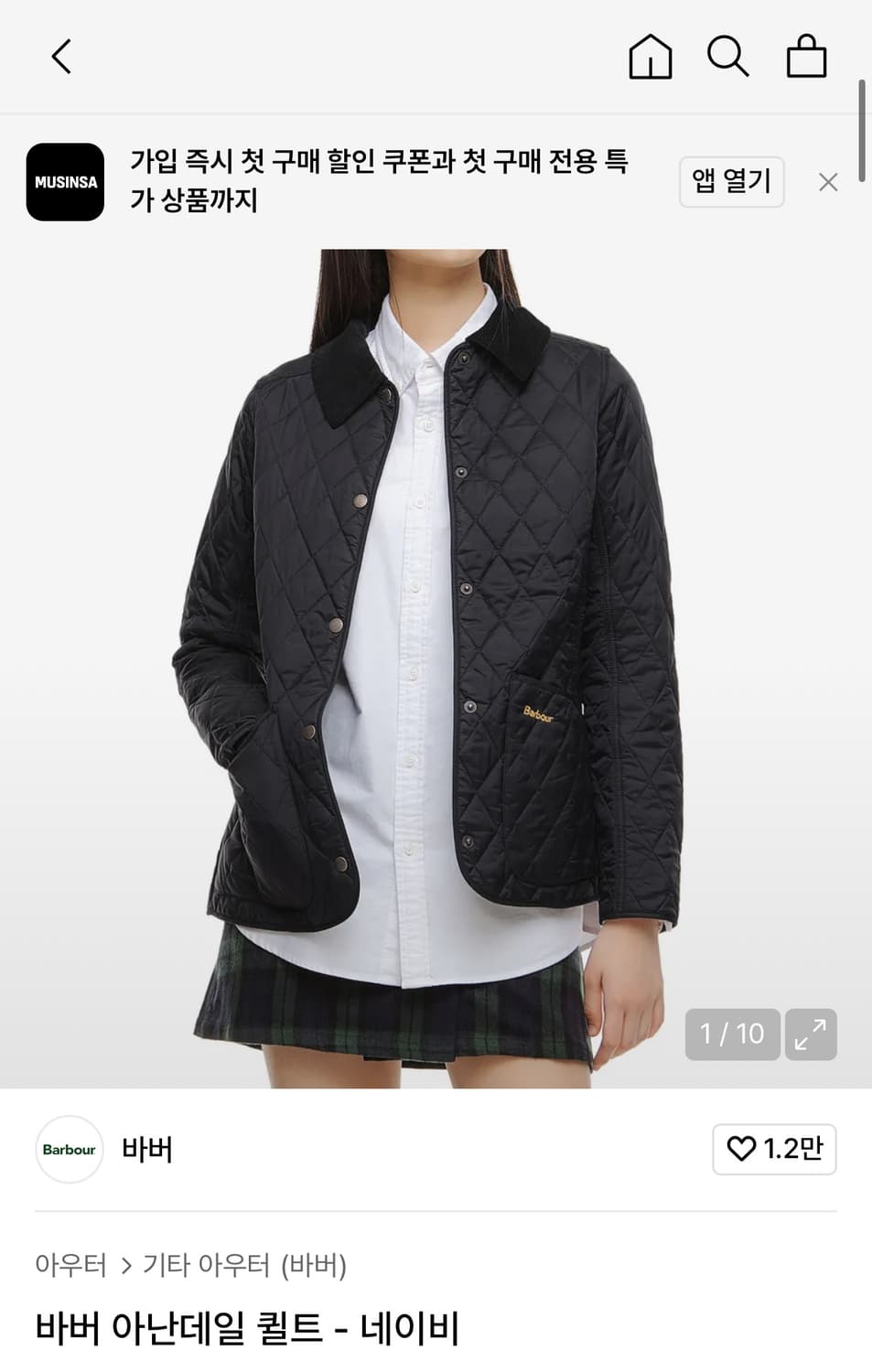Tap the back arrow at top left
The image size is (872, 1372).
tap(60, 57)
